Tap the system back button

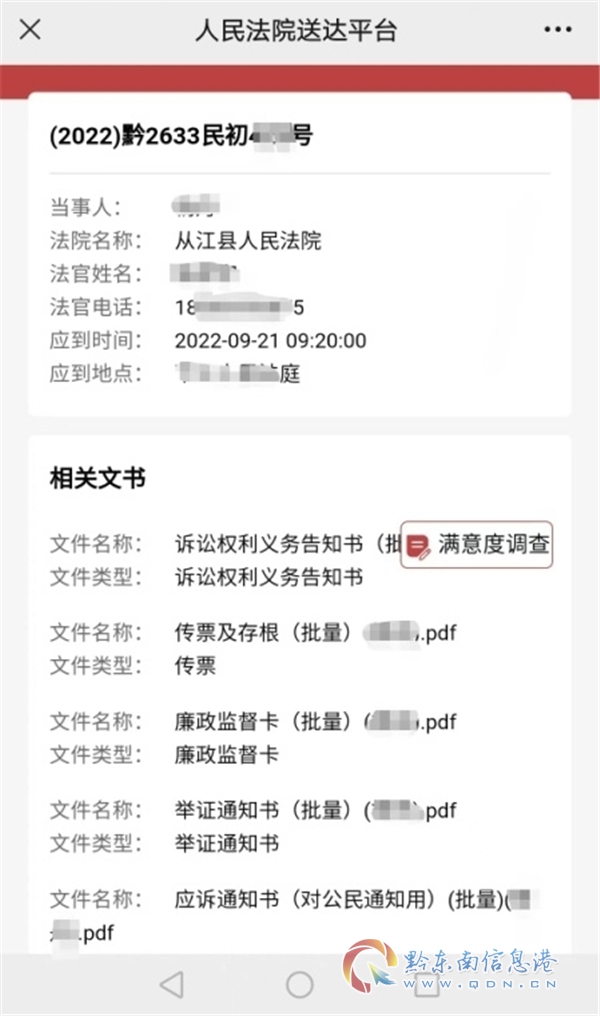[x=172, y=985]
